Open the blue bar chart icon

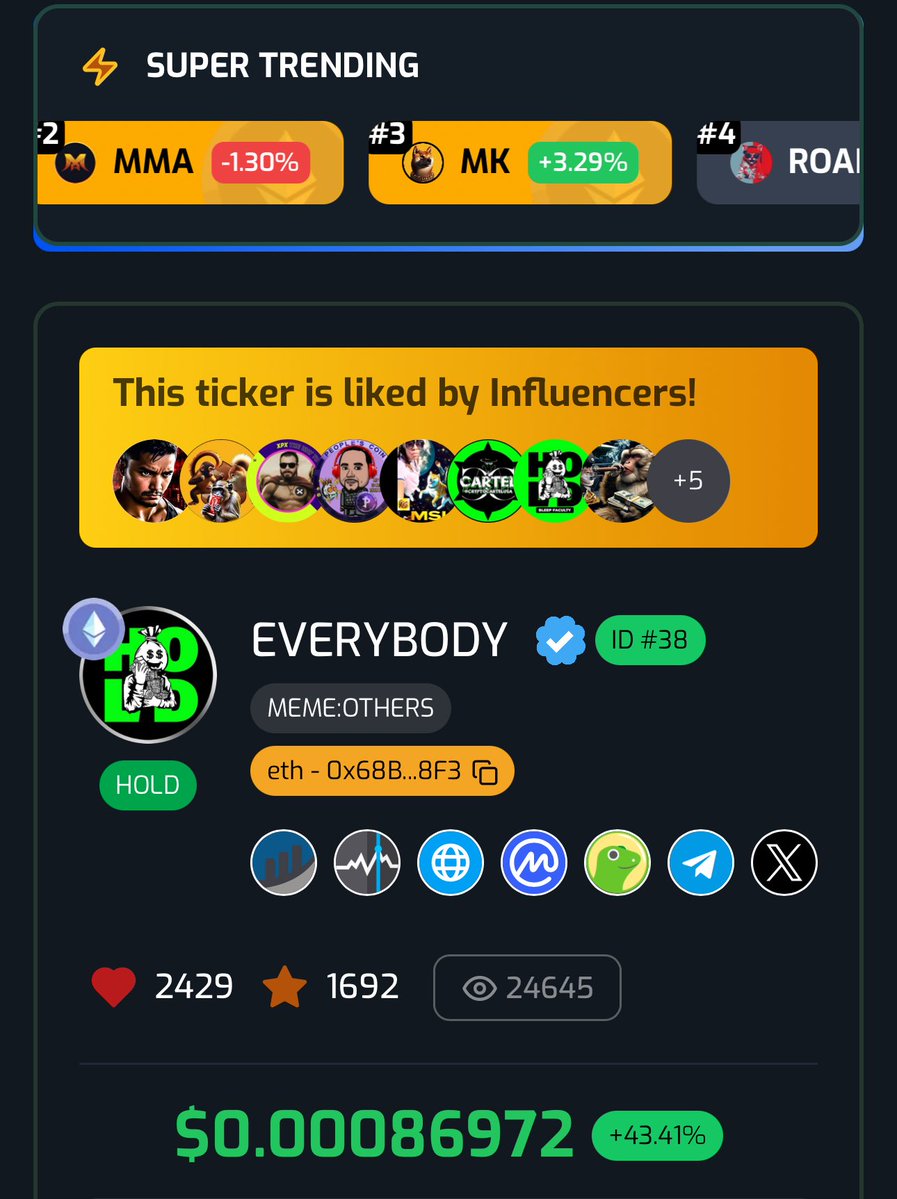tap(283, 862)
